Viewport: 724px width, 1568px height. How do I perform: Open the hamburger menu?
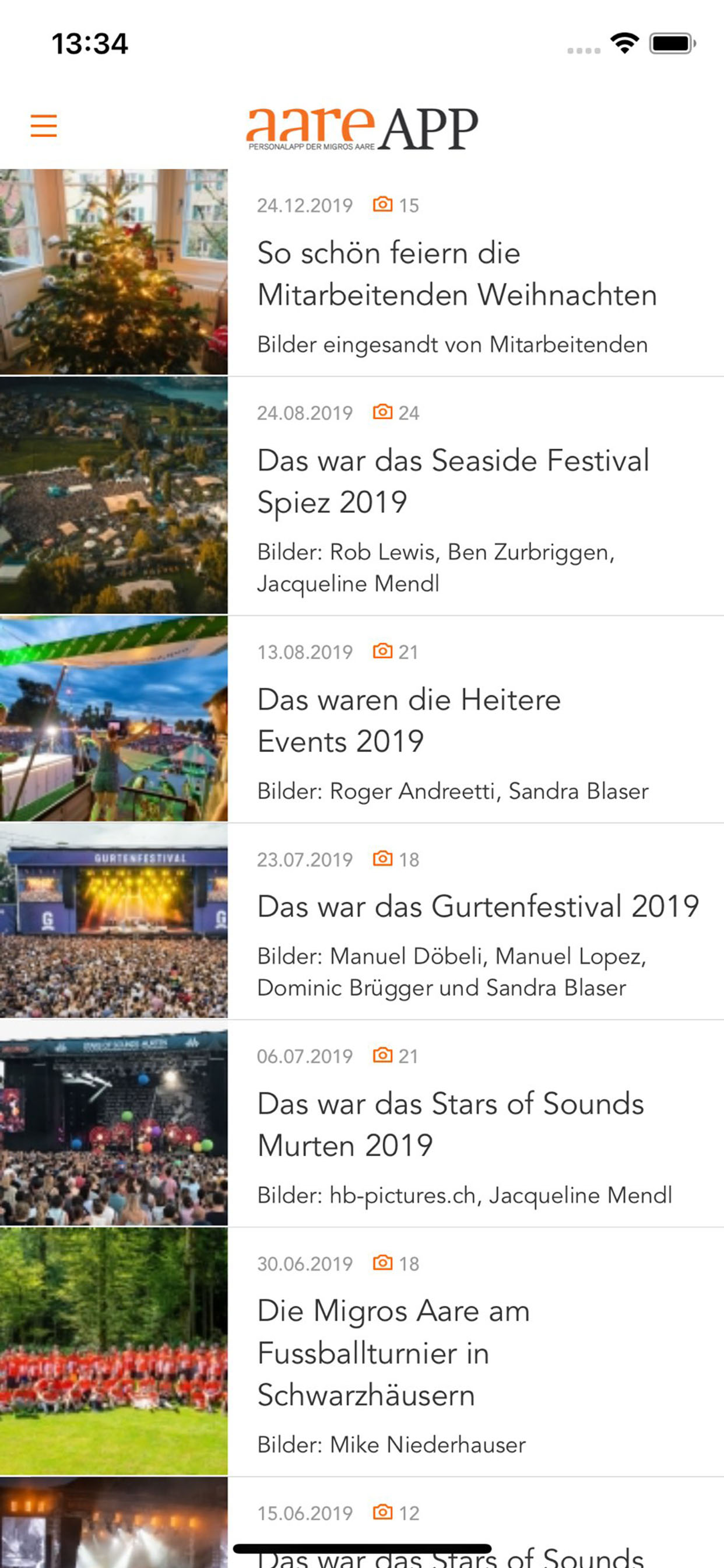(x=44, y=125)
